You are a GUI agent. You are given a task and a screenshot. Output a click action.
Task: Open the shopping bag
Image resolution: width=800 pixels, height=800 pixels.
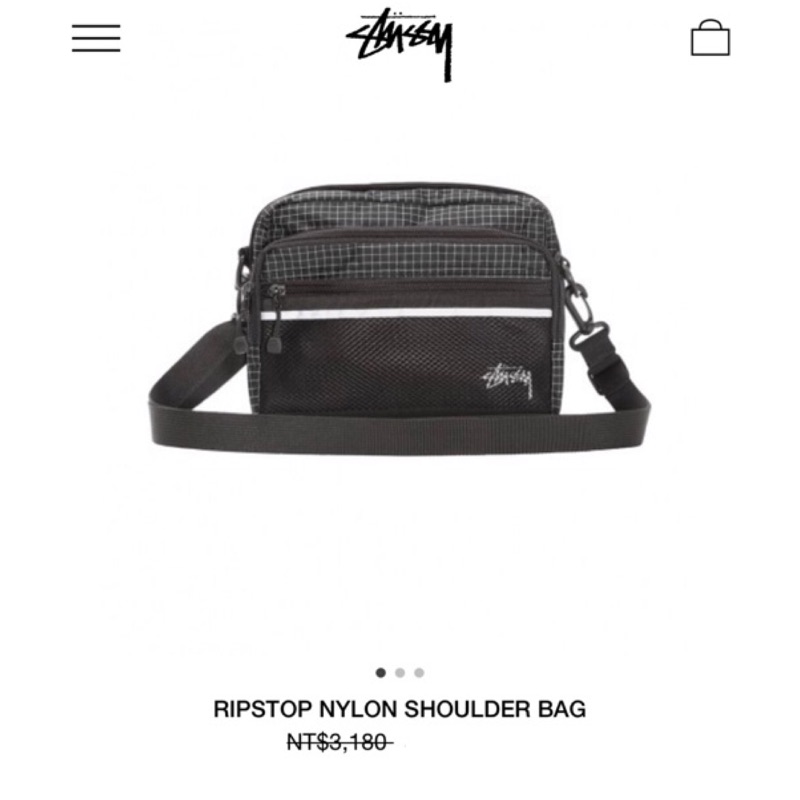point(710,39)
